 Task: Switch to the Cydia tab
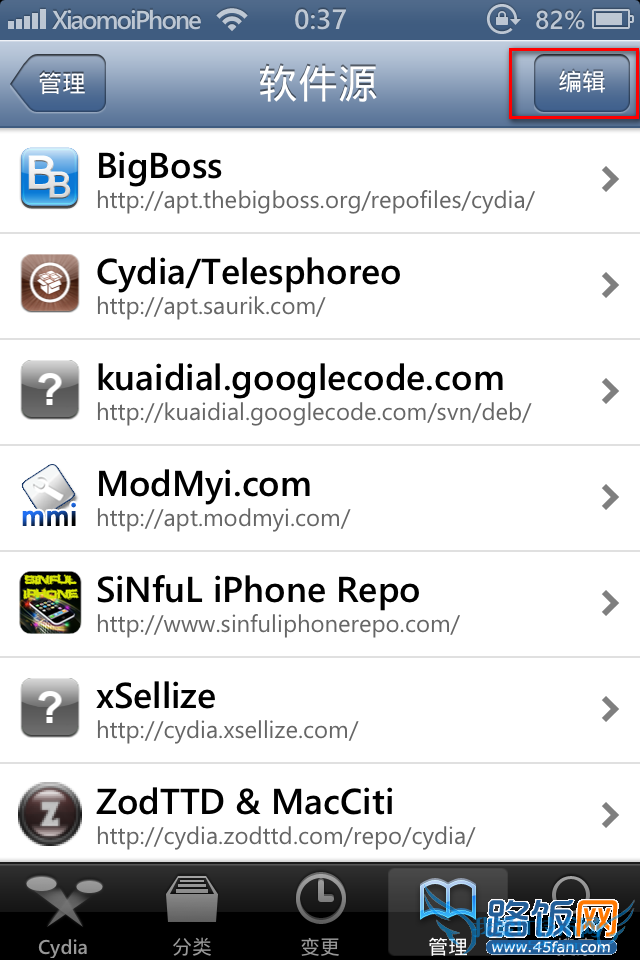[63, 914]
